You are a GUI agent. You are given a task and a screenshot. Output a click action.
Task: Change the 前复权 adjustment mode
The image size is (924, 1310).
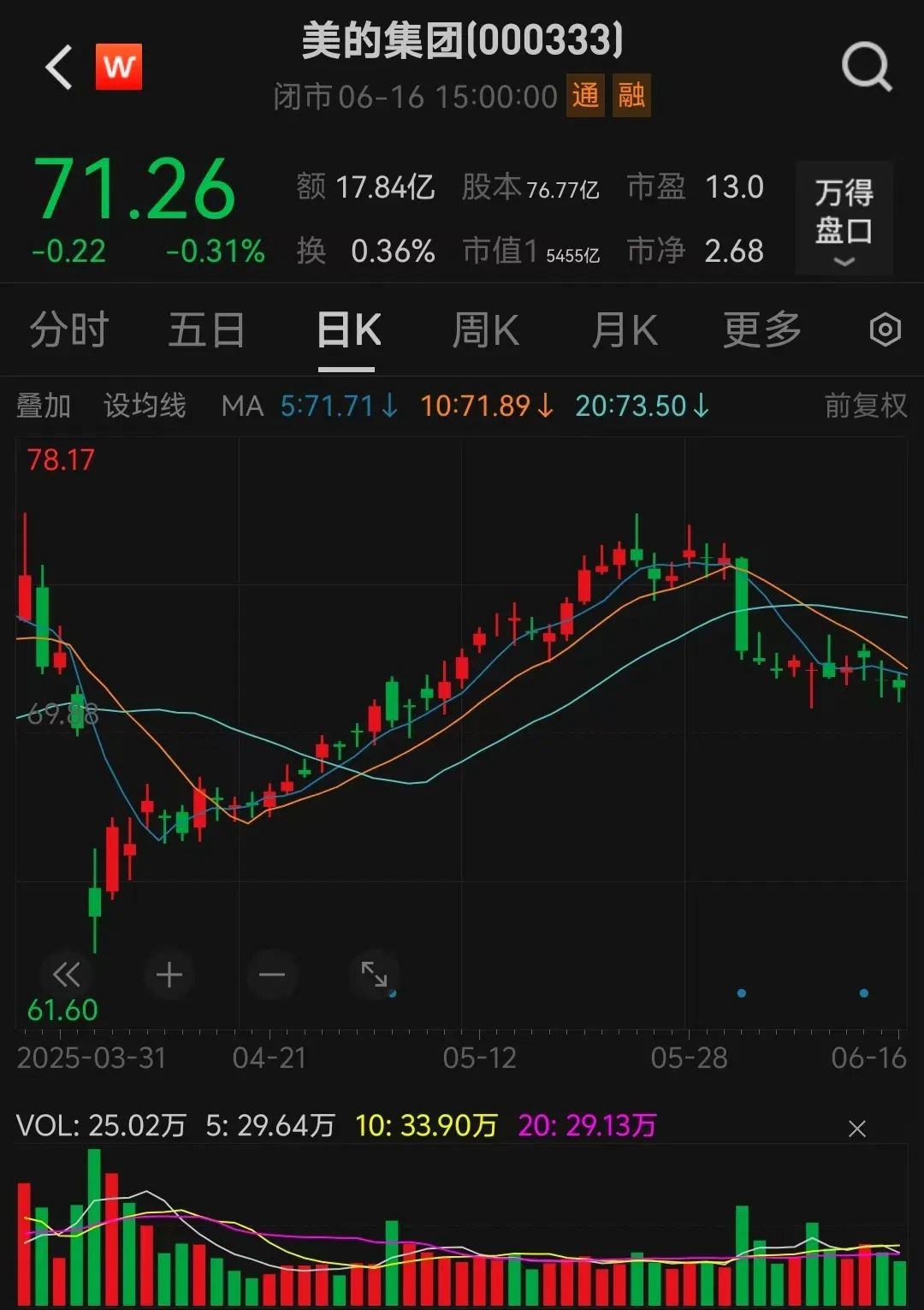(x=865, y=406)
